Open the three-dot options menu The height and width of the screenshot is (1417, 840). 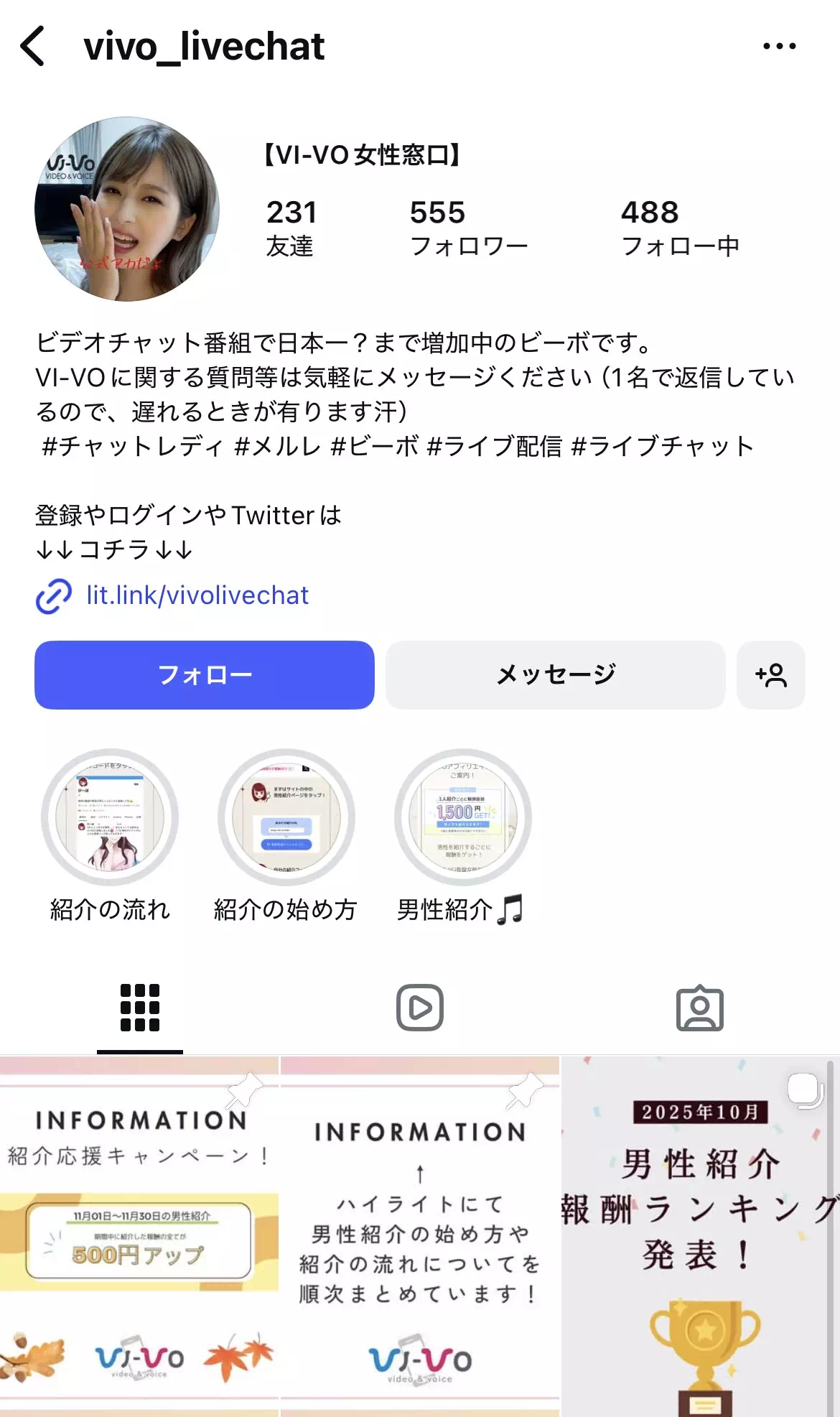780,45
